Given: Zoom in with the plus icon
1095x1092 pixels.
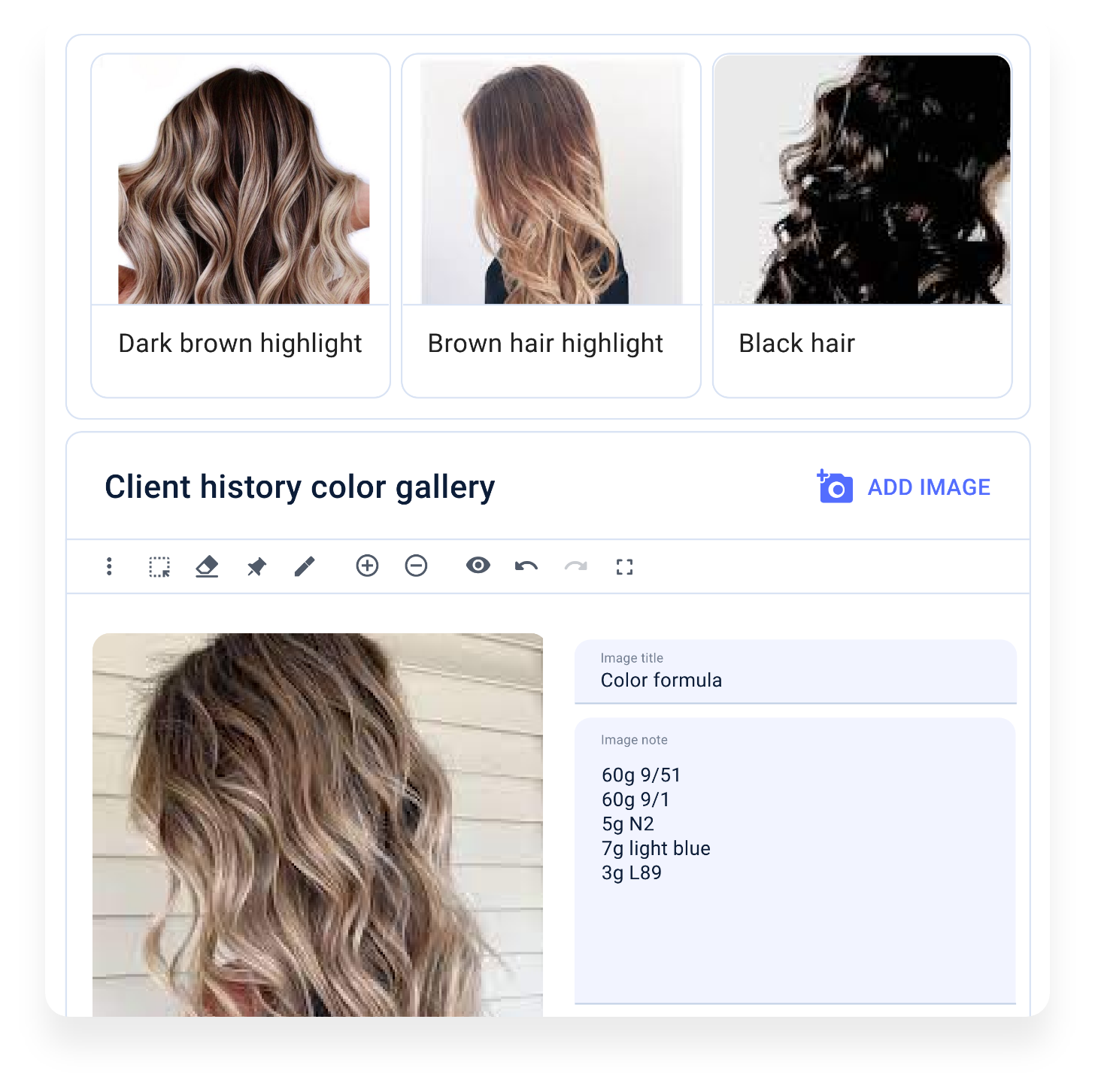Looking at the screenshot, I should (367, 566).
